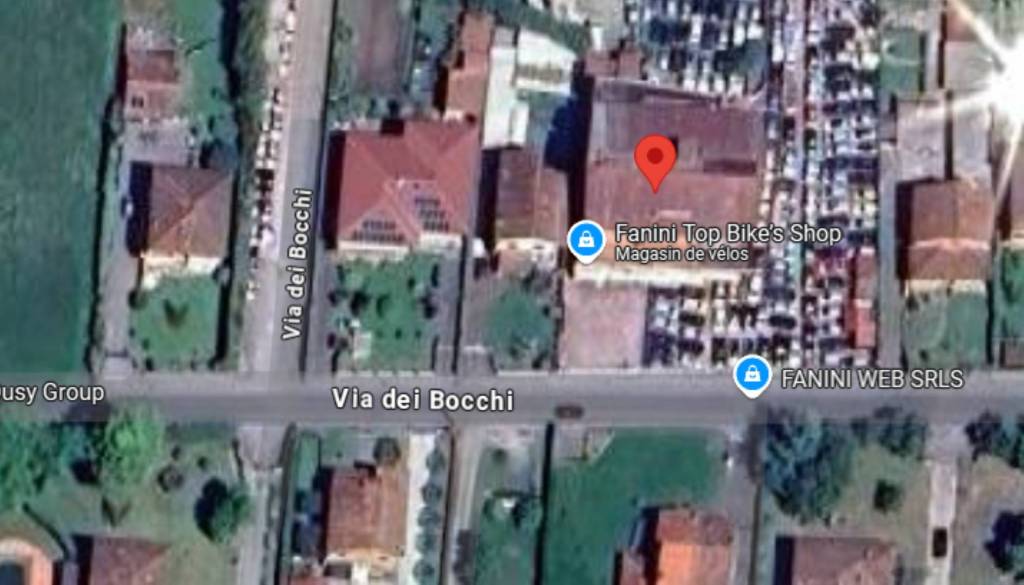The height and width of the screenshot is (585, 1024).
Task: Tap the red location pin marker
Action: [655, 160]
